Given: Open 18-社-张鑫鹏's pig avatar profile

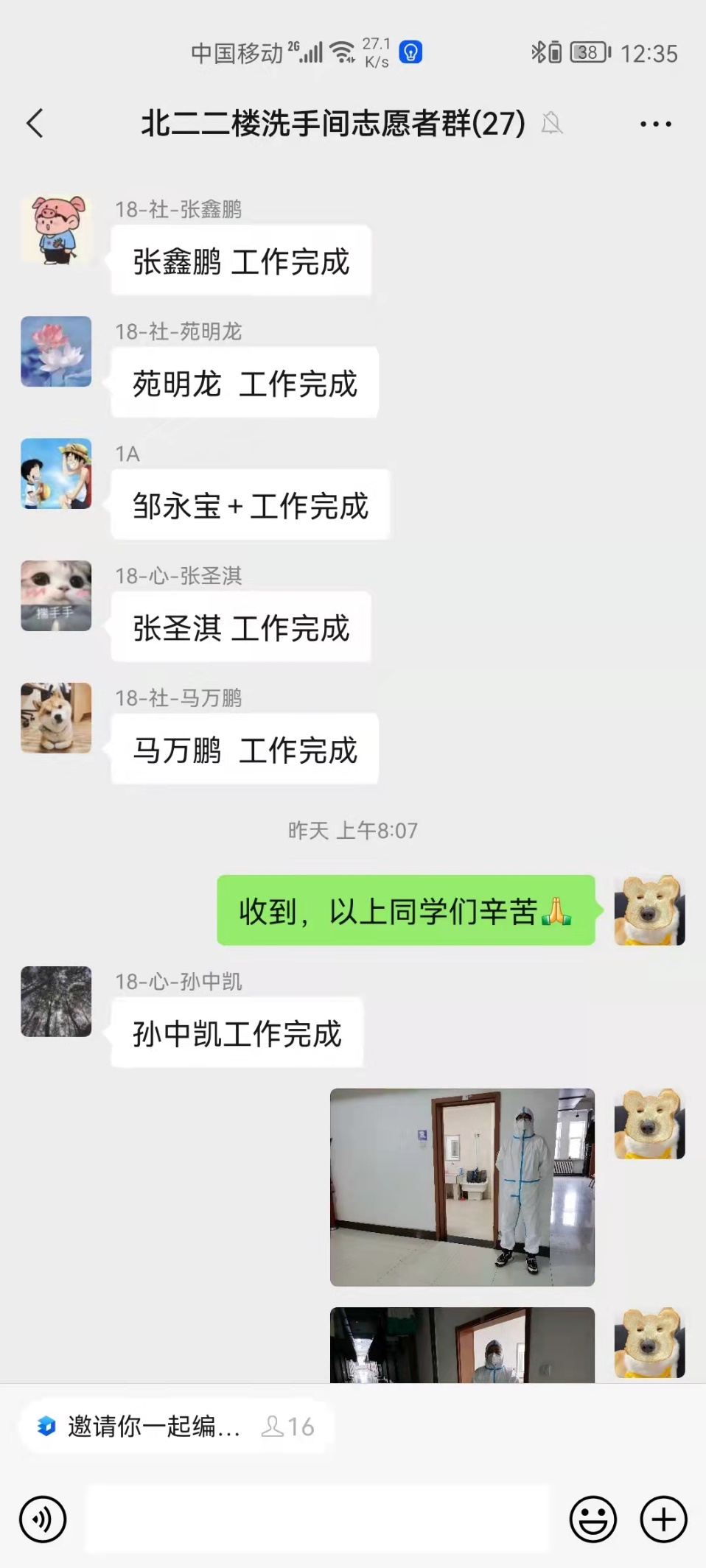Looking at the screenshot, I should pos(56,230).
